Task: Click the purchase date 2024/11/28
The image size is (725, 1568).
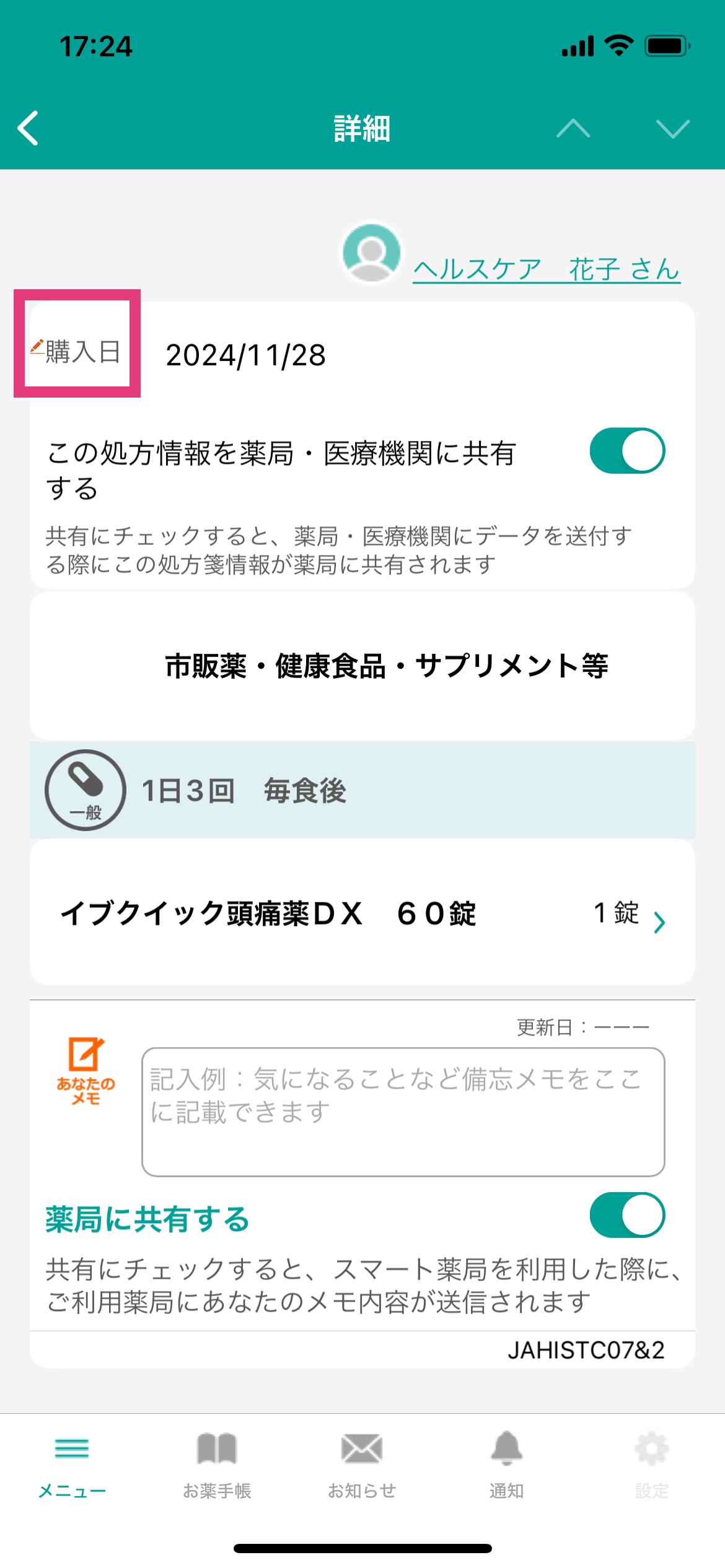Action: pos(245,355)
